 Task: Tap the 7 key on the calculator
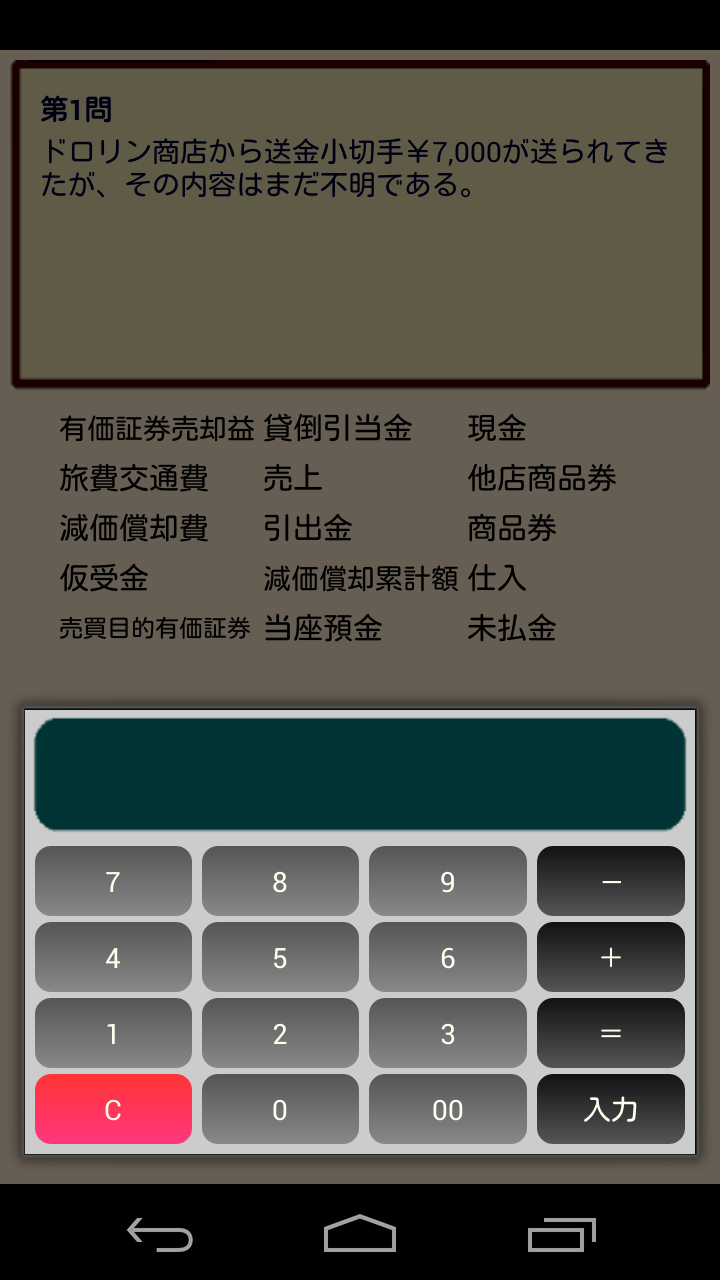[113, 881]
